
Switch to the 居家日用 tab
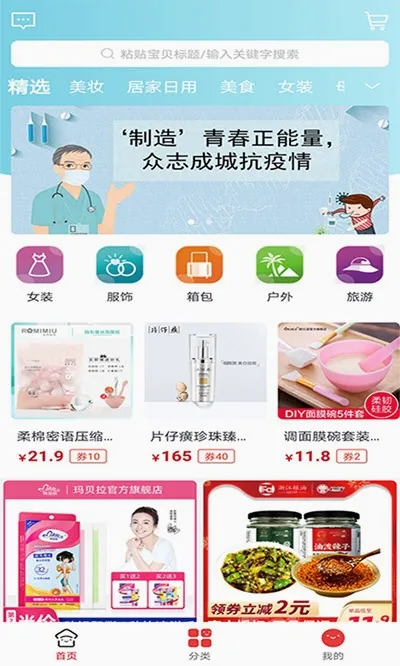pyautogui.click(x=162, y=87)
